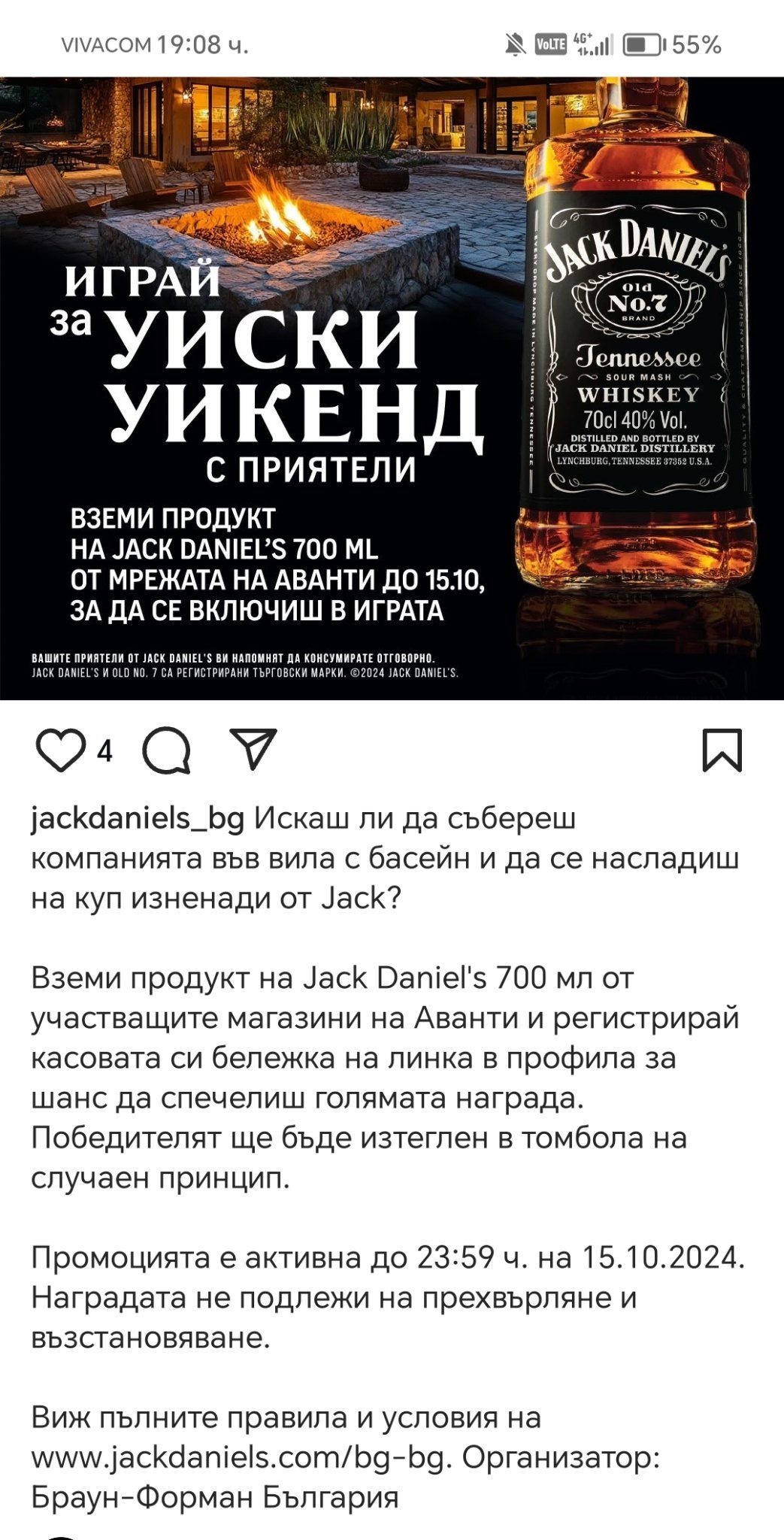Open jackdaniels_bg profile from caption

(138, 818)
